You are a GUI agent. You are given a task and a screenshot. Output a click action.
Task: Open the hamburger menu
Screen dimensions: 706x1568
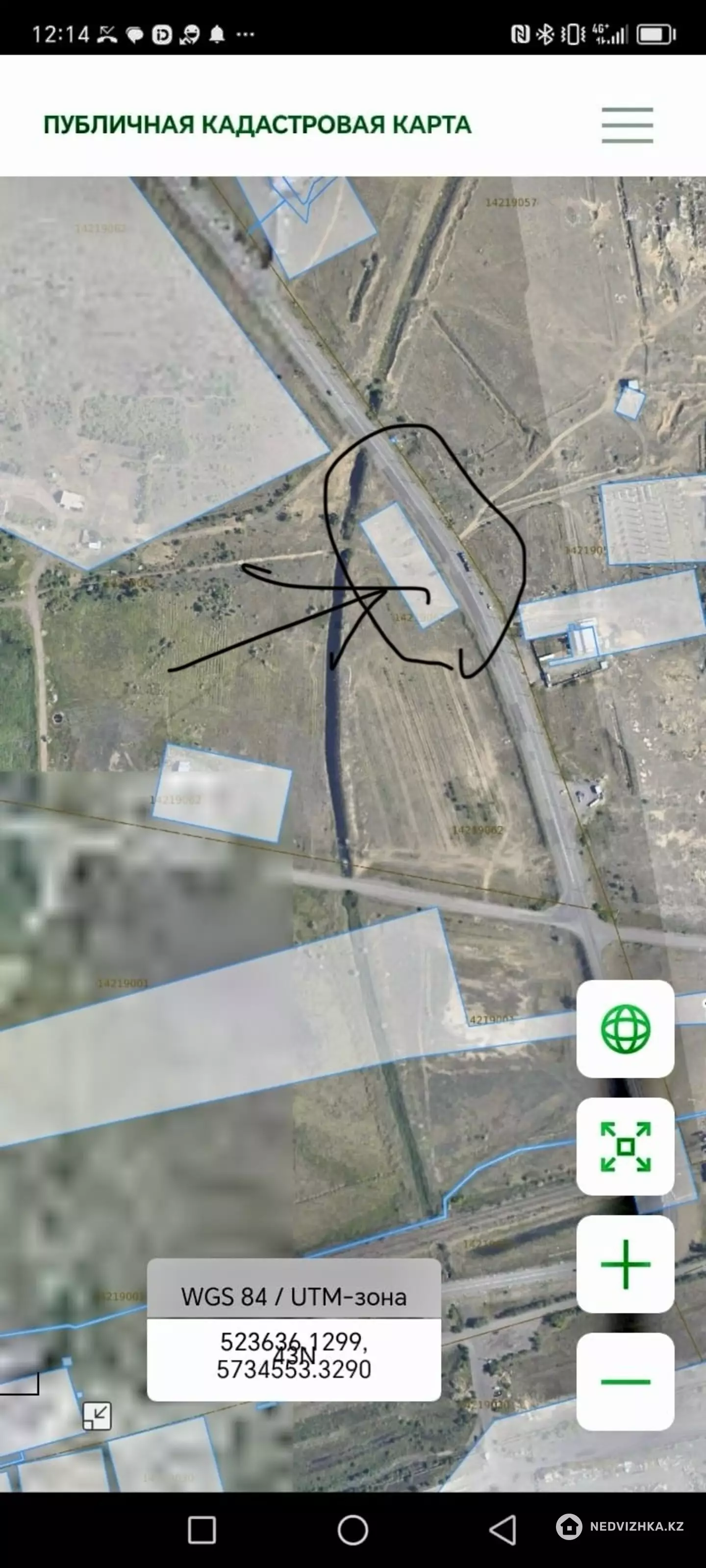(x=627, y=125)
